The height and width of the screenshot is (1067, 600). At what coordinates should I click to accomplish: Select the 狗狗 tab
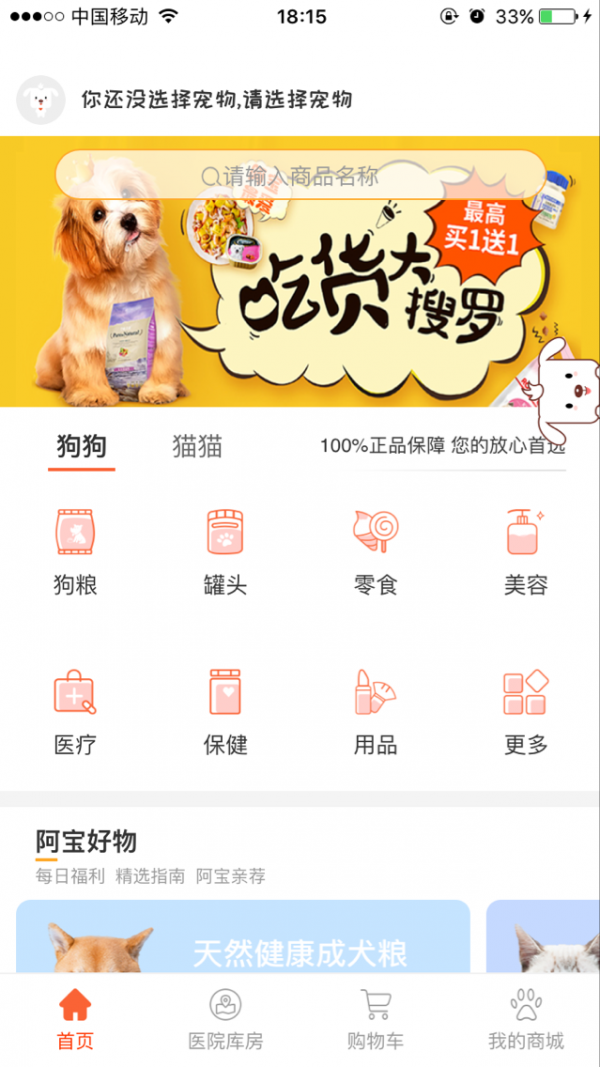point(82,446)
